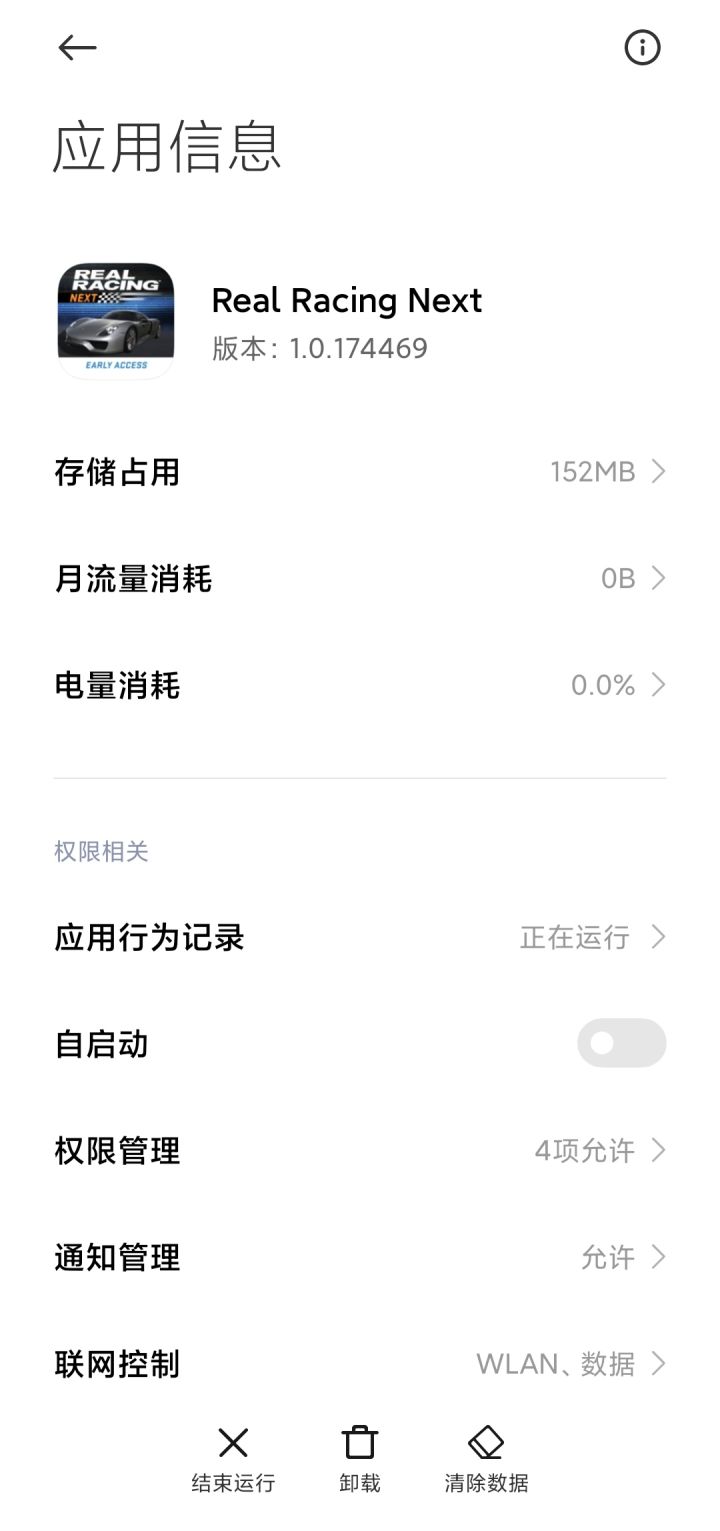Image resolution: width=720 pixels, height=1531 pixels.
Task: Tap 结束运行 to force stop app
Action: tap(233, 1459)
